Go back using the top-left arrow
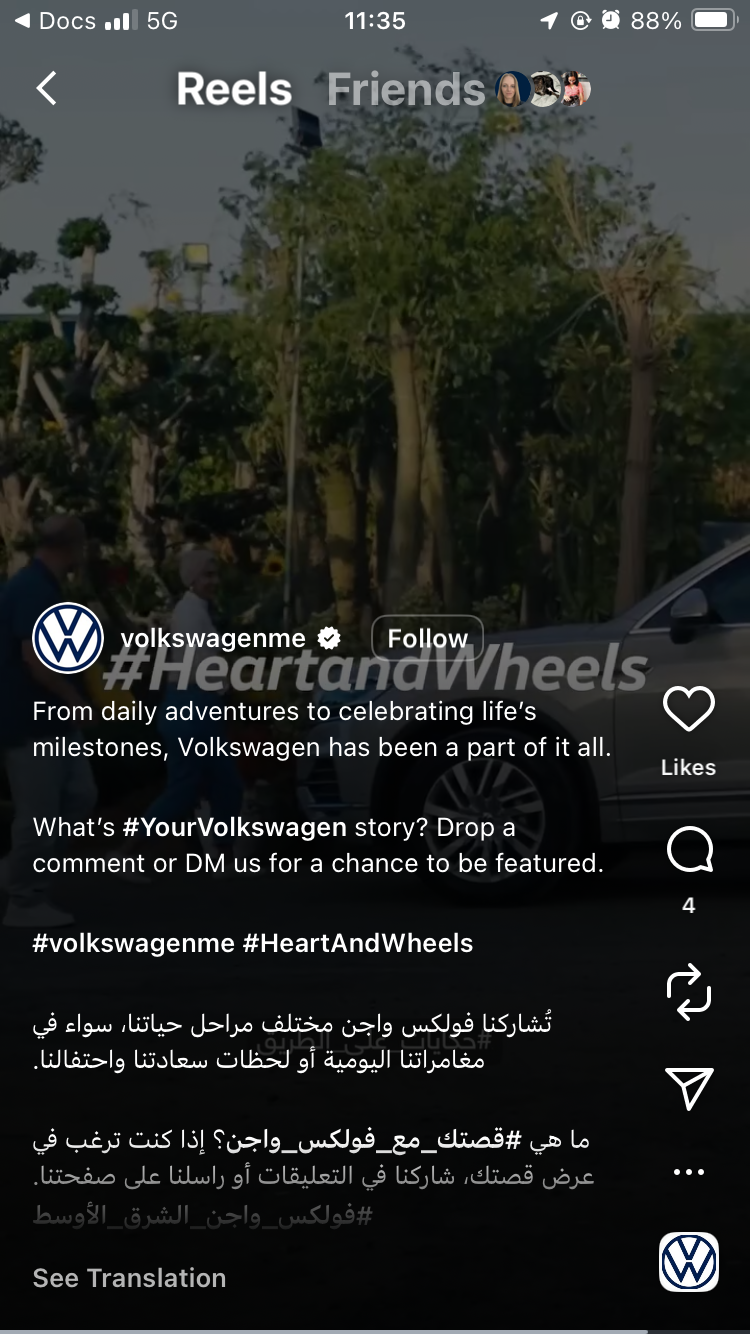This screenshot has width=750, height=1334. [46, 89]
